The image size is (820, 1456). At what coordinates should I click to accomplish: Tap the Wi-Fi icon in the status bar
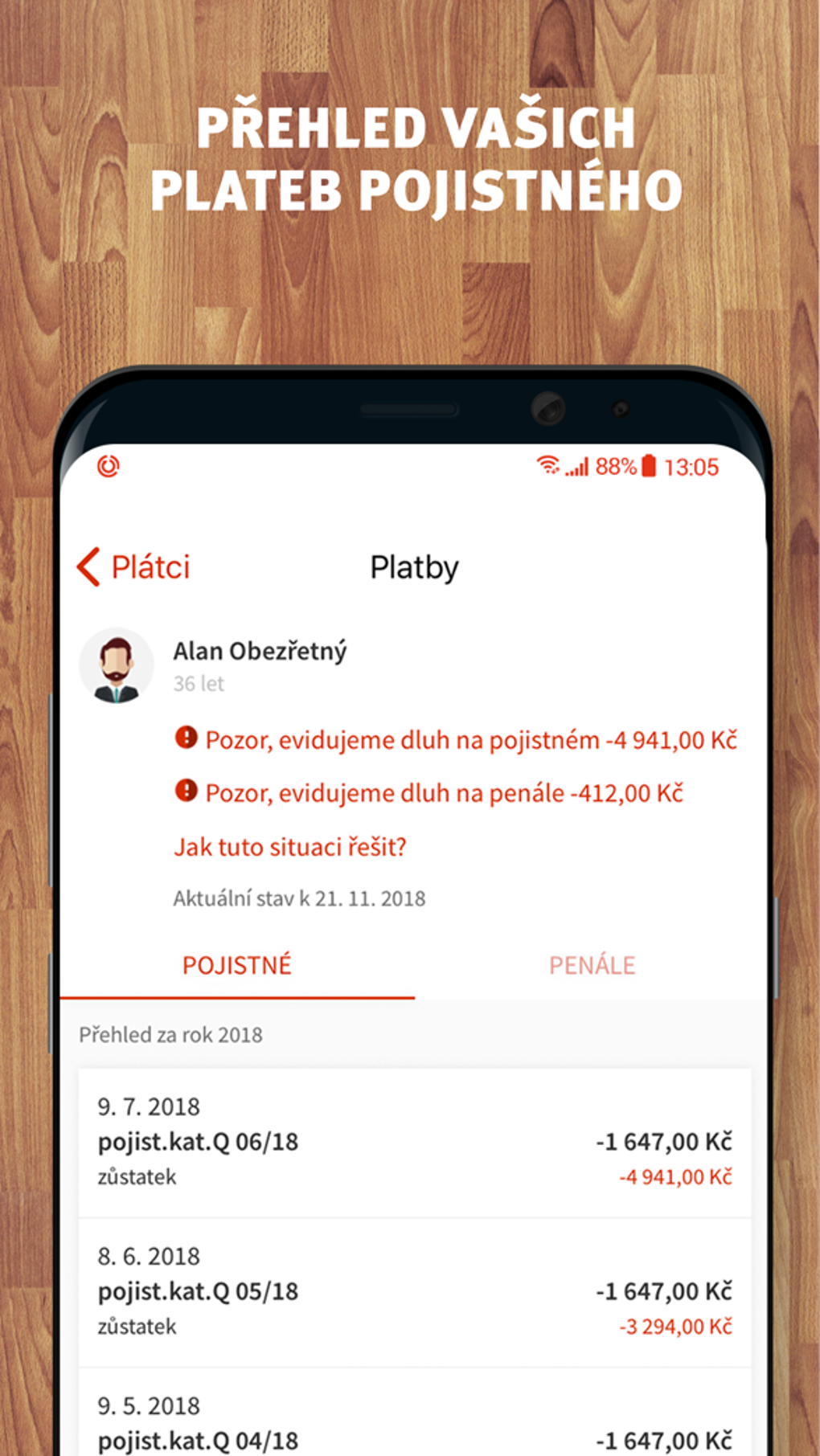(549, 464)
